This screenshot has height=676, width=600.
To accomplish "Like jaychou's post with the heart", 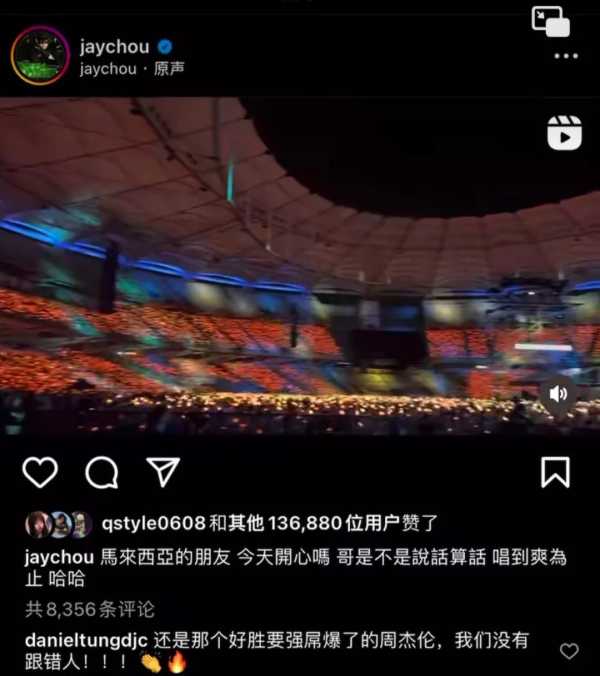I will pos(39,472).
